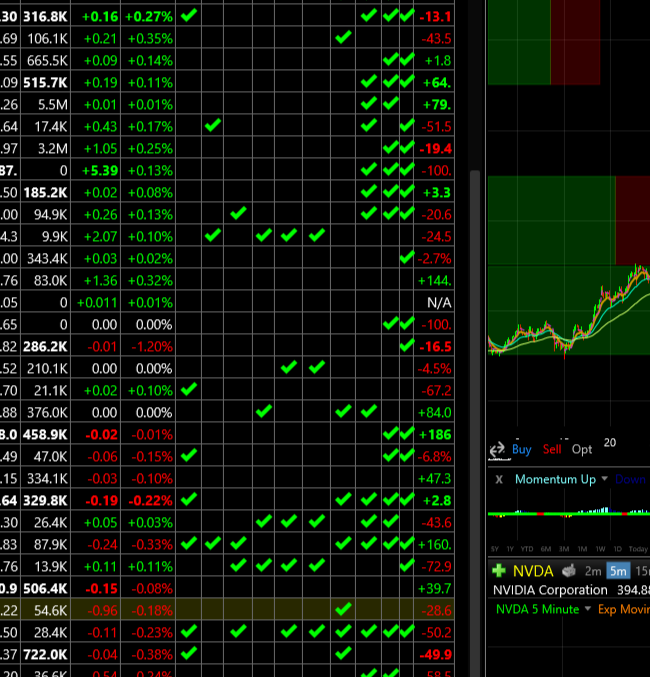This screenshot has width=650, height=677.
Task: Add NVDA using the green plus
Action: pyautogui.click(x=499, y=571)
